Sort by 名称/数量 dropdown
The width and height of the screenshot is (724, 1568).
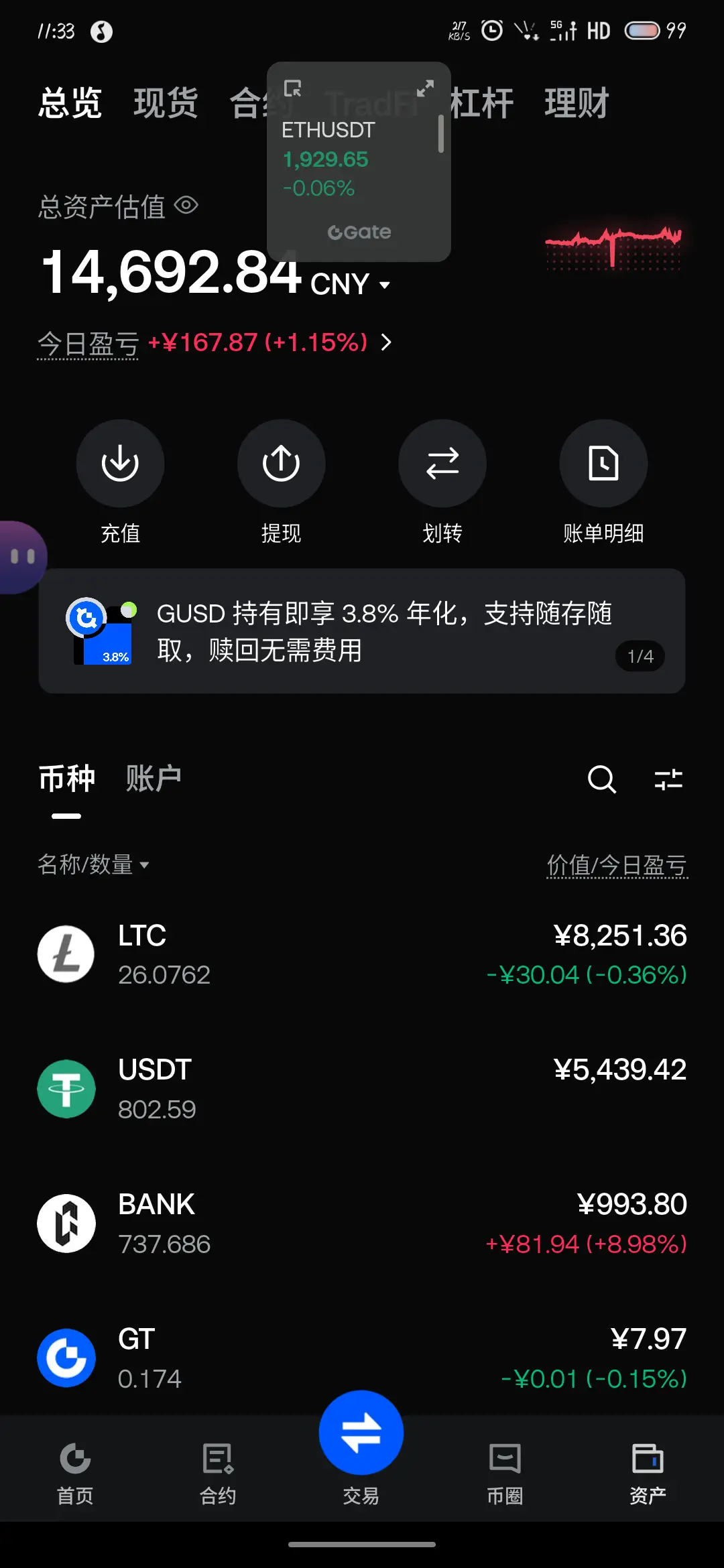pos(93,864)
